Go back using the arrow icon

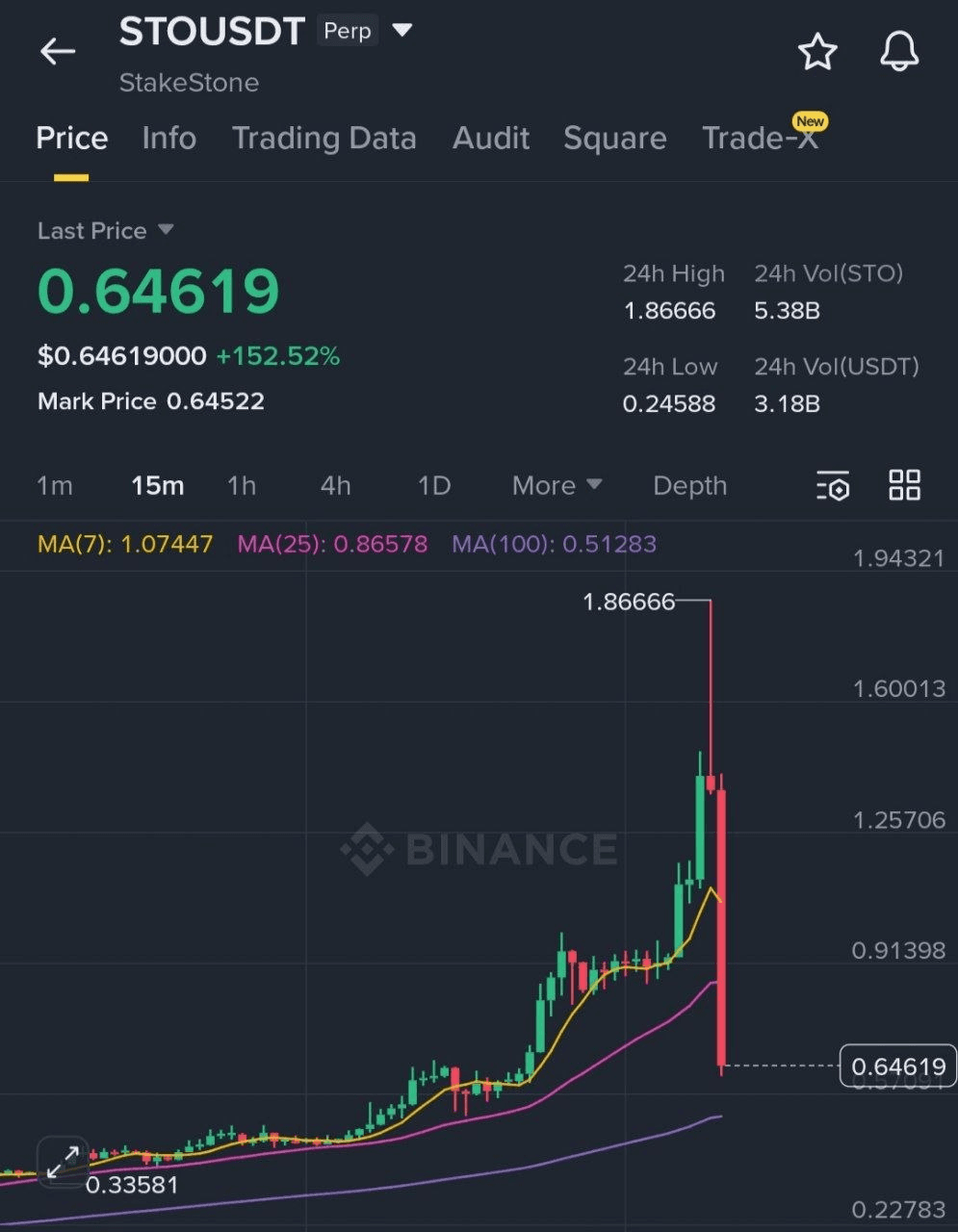[58, 52]
